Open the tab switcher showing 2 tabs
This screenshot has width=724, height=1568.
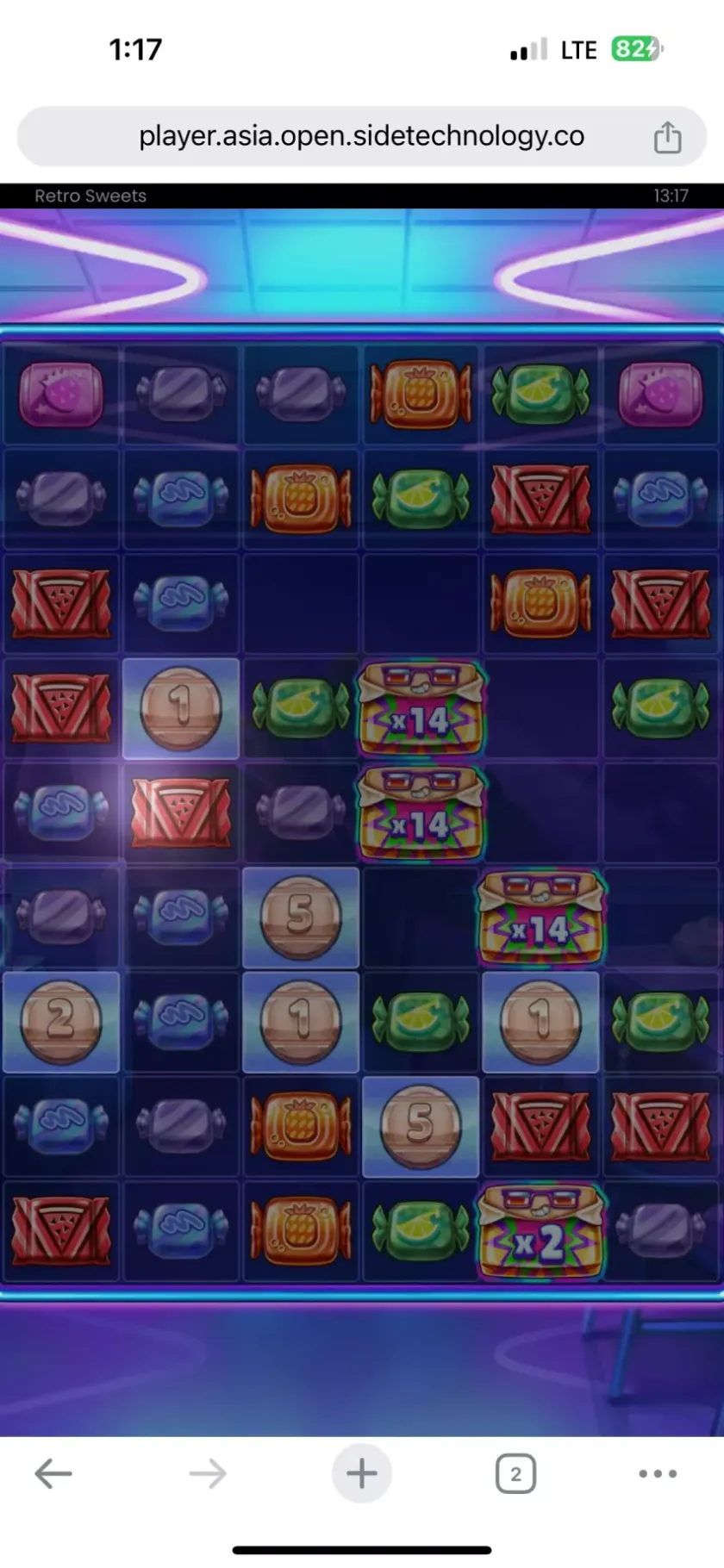515,1474
